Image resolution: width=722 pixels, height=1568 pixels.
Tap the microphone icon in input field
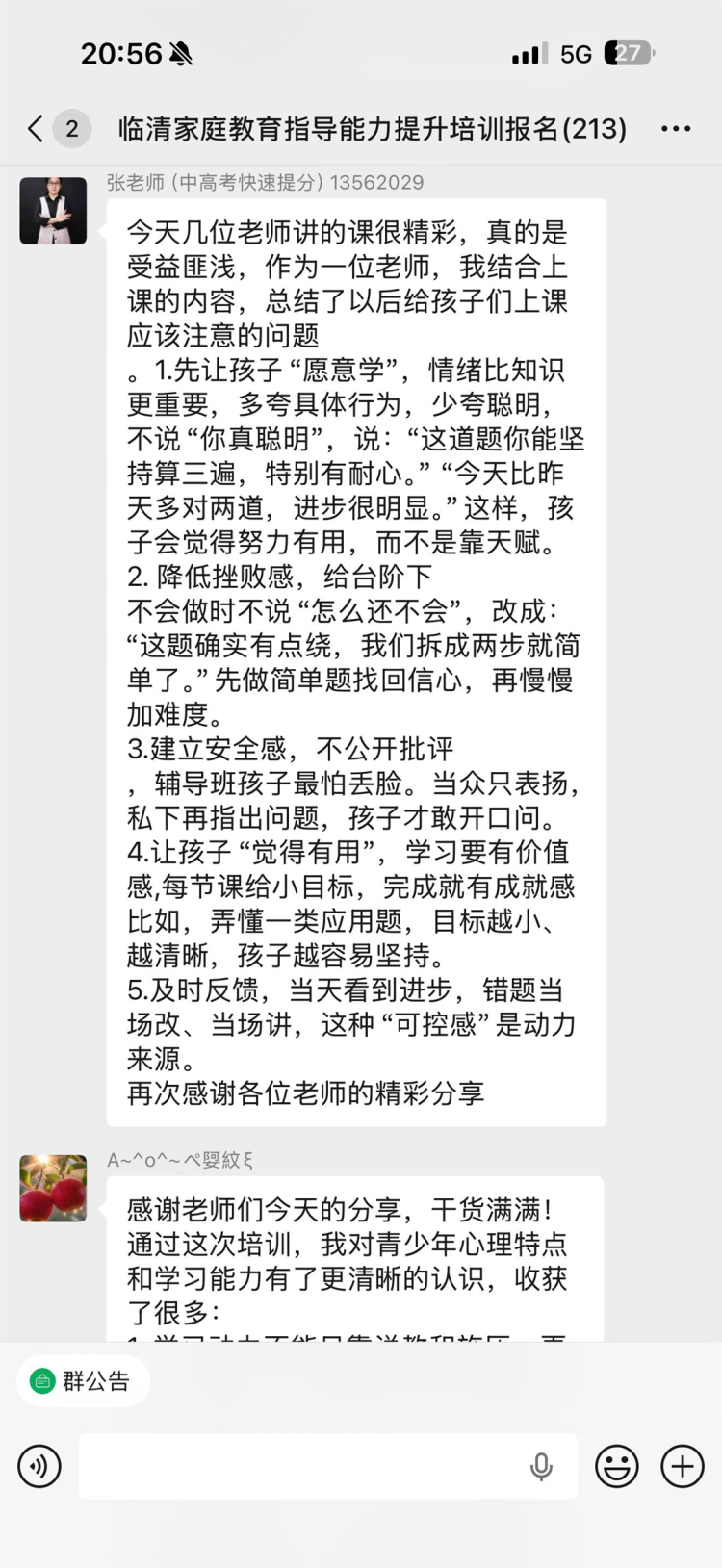point(541,1466)
